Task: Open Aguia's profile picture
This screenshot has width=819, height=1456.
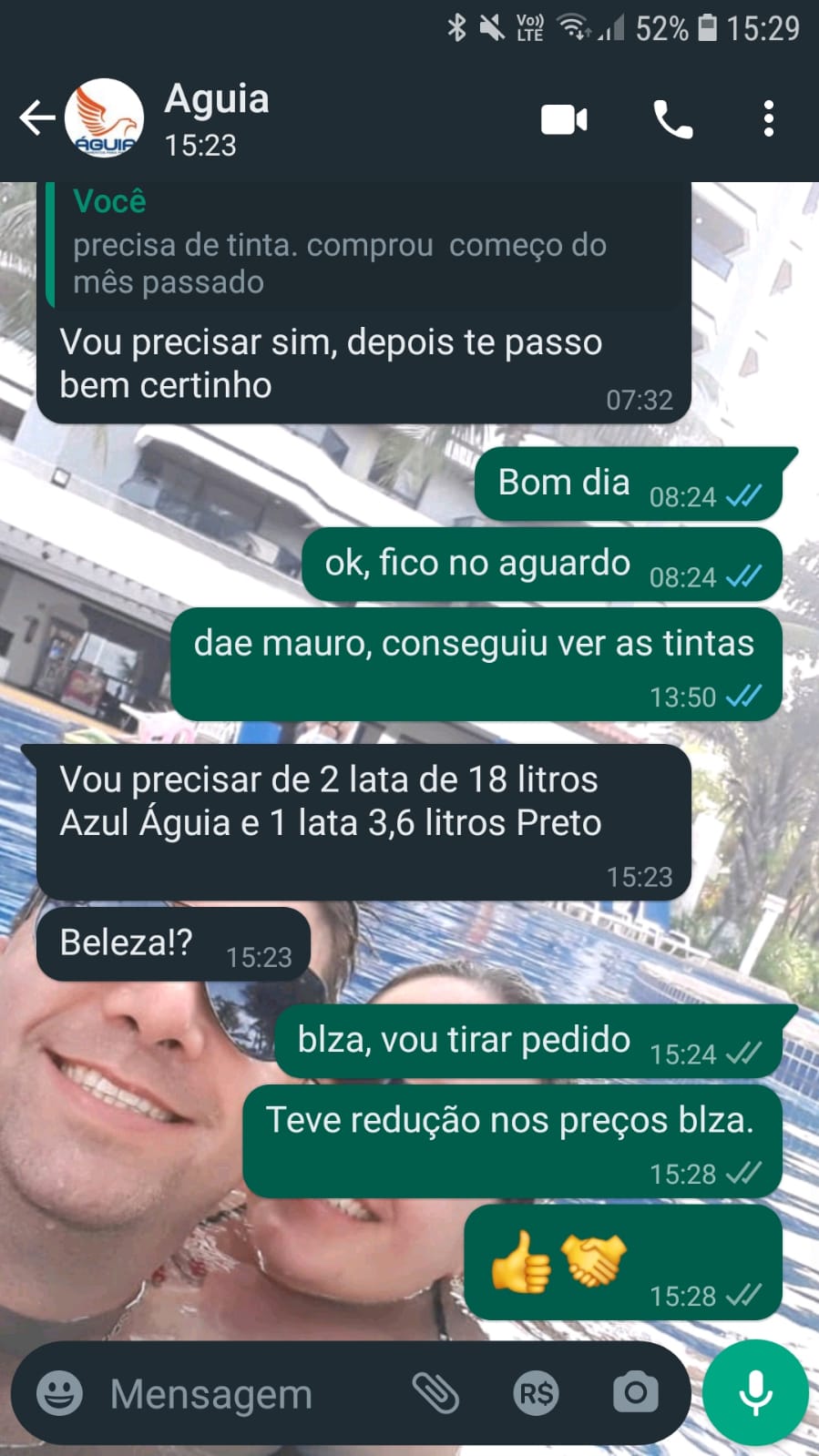Action: [x=105, y=118]
